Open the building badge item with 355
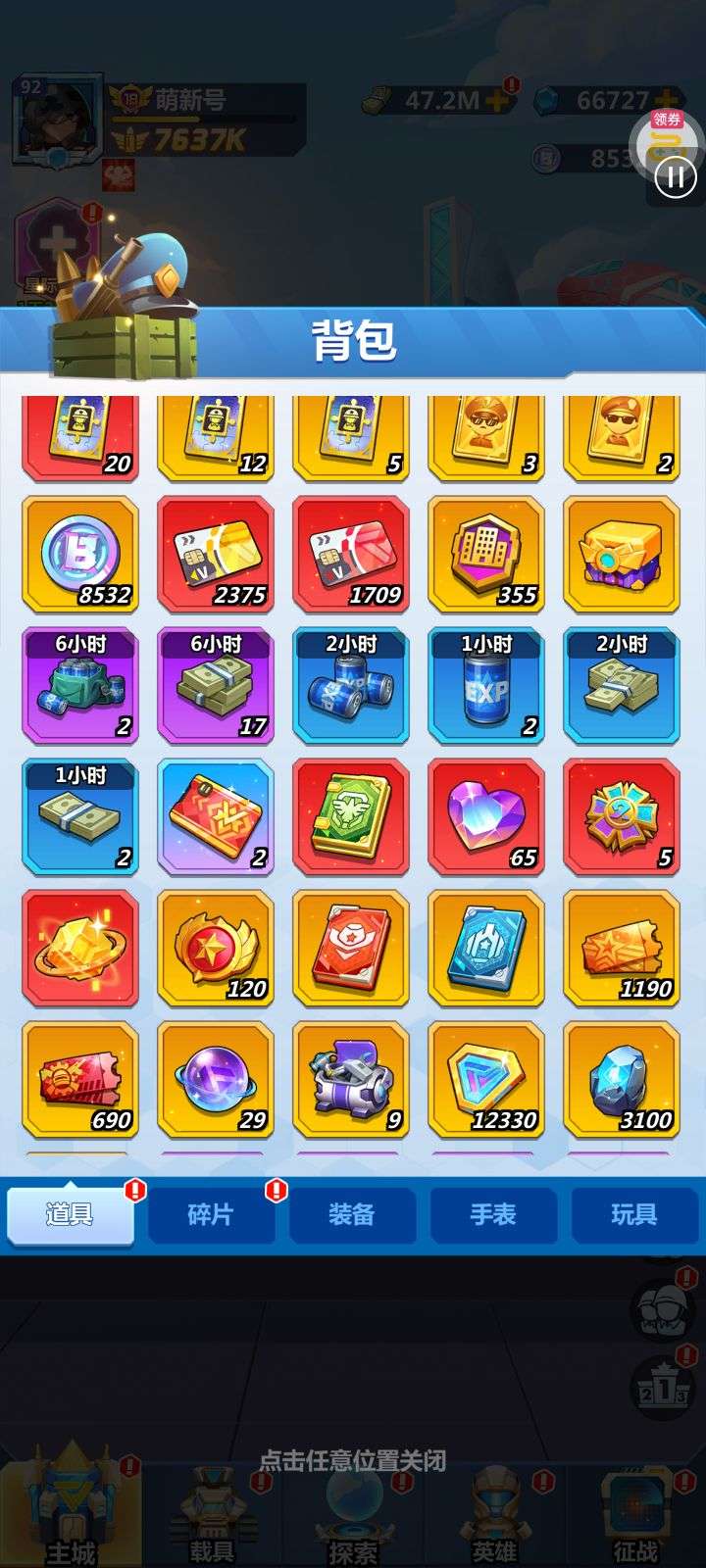706x1568 pixels. pyautogui.click(x=486, y=555)
